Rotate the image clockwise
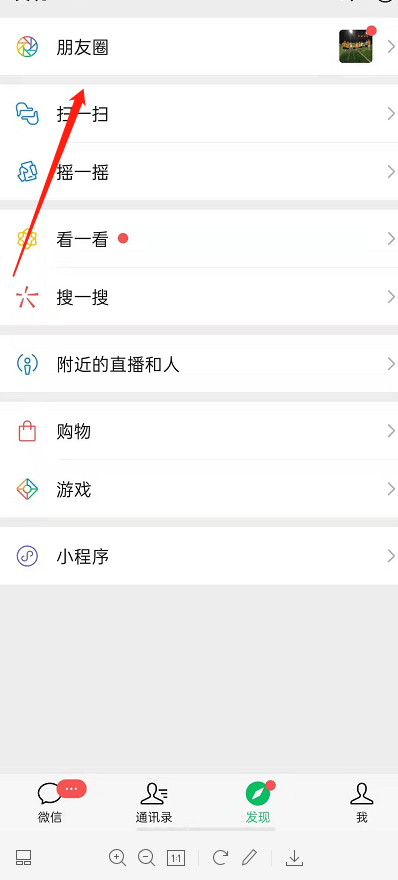 click(220, 857)
